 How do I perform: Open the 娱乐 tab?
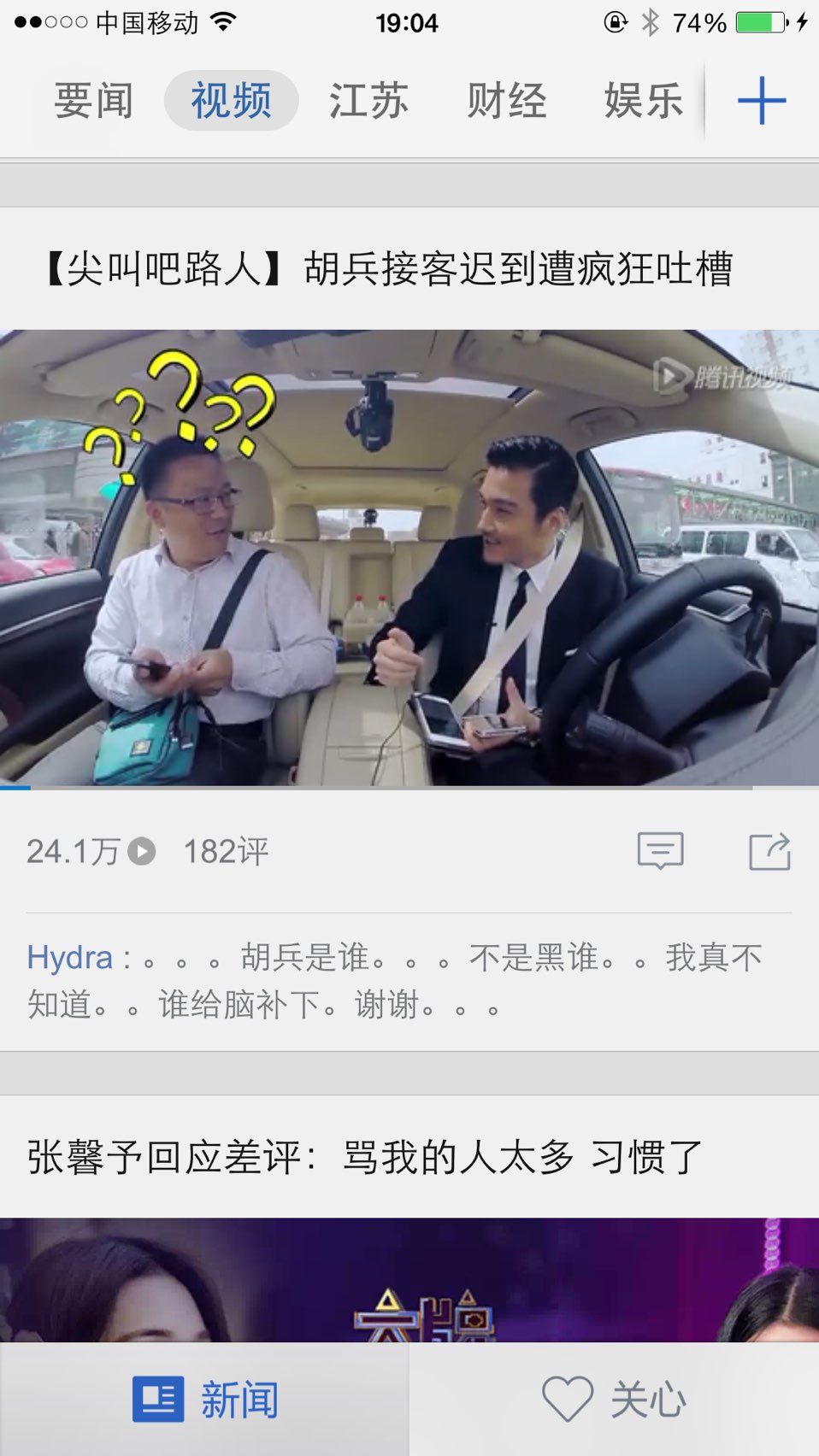644,101
